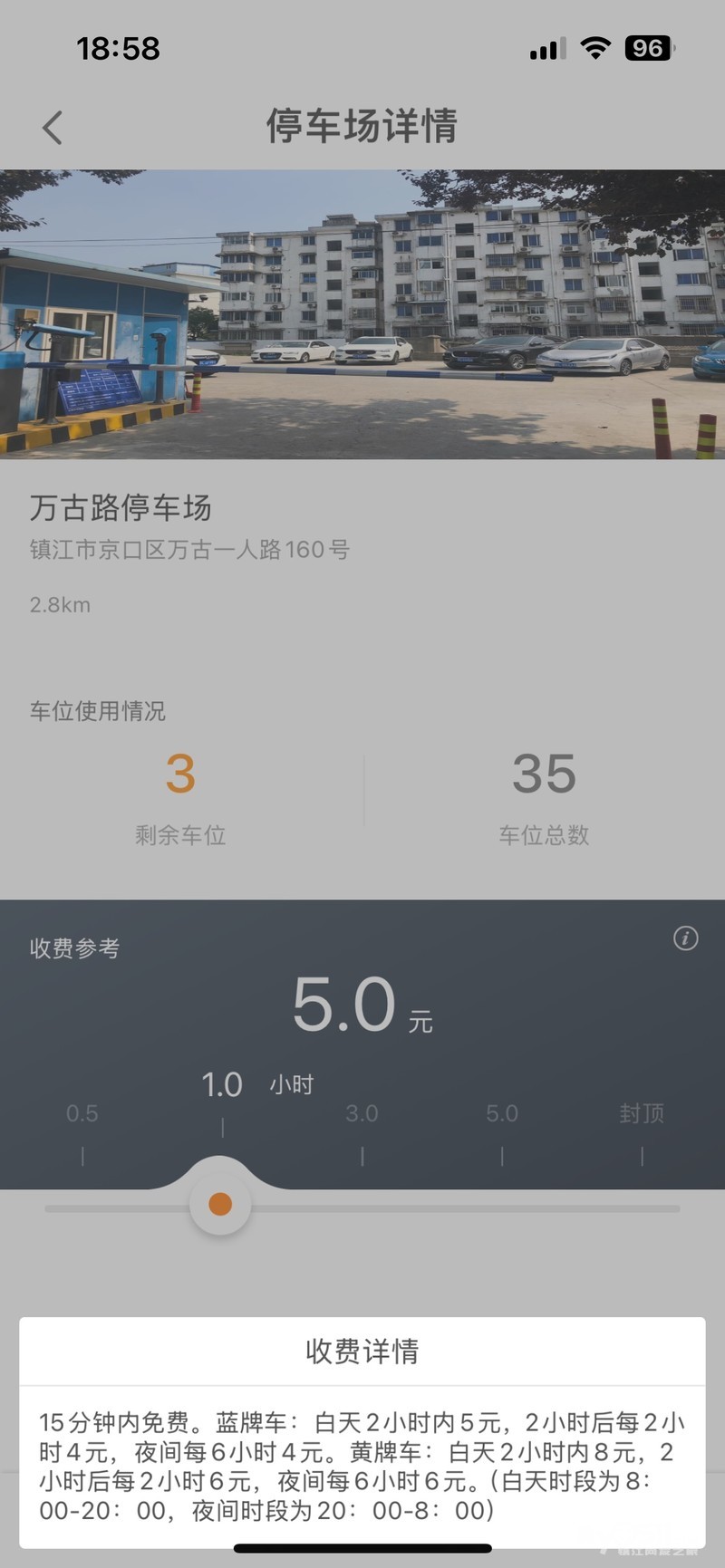Select the 封顶 cap mark
The height and width of the screenshot is (1568, 725).
[642, 1114]
